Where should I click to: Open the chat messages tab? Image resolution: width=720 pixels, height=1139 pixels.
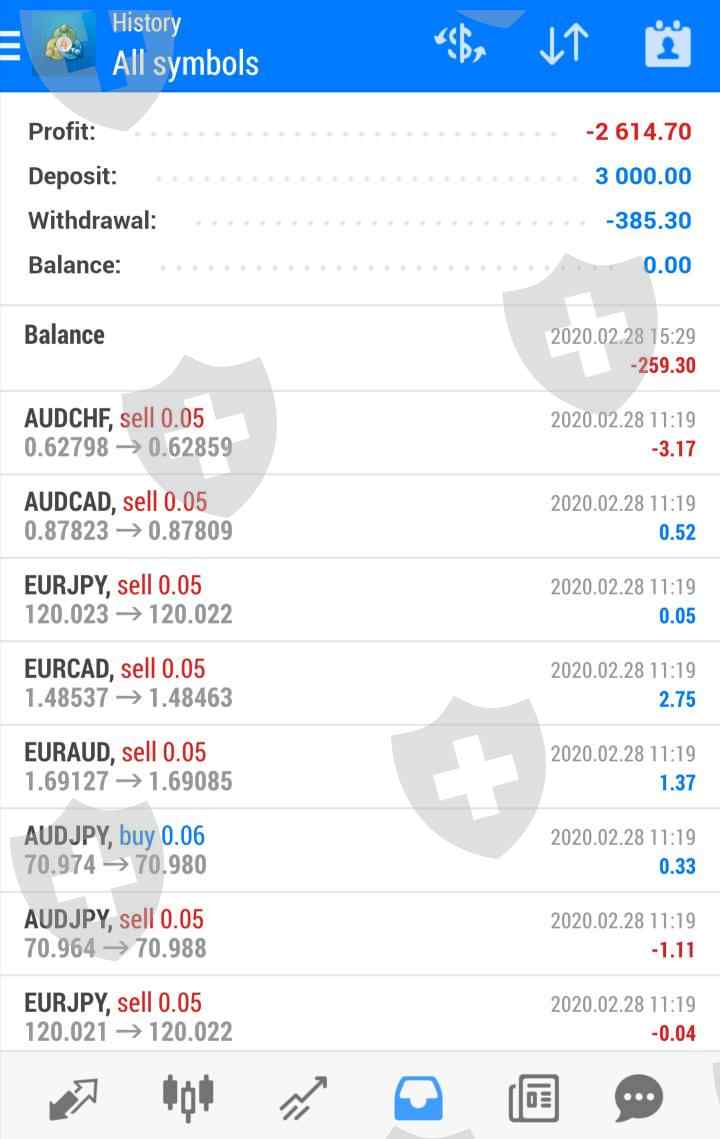point(638,1098)
